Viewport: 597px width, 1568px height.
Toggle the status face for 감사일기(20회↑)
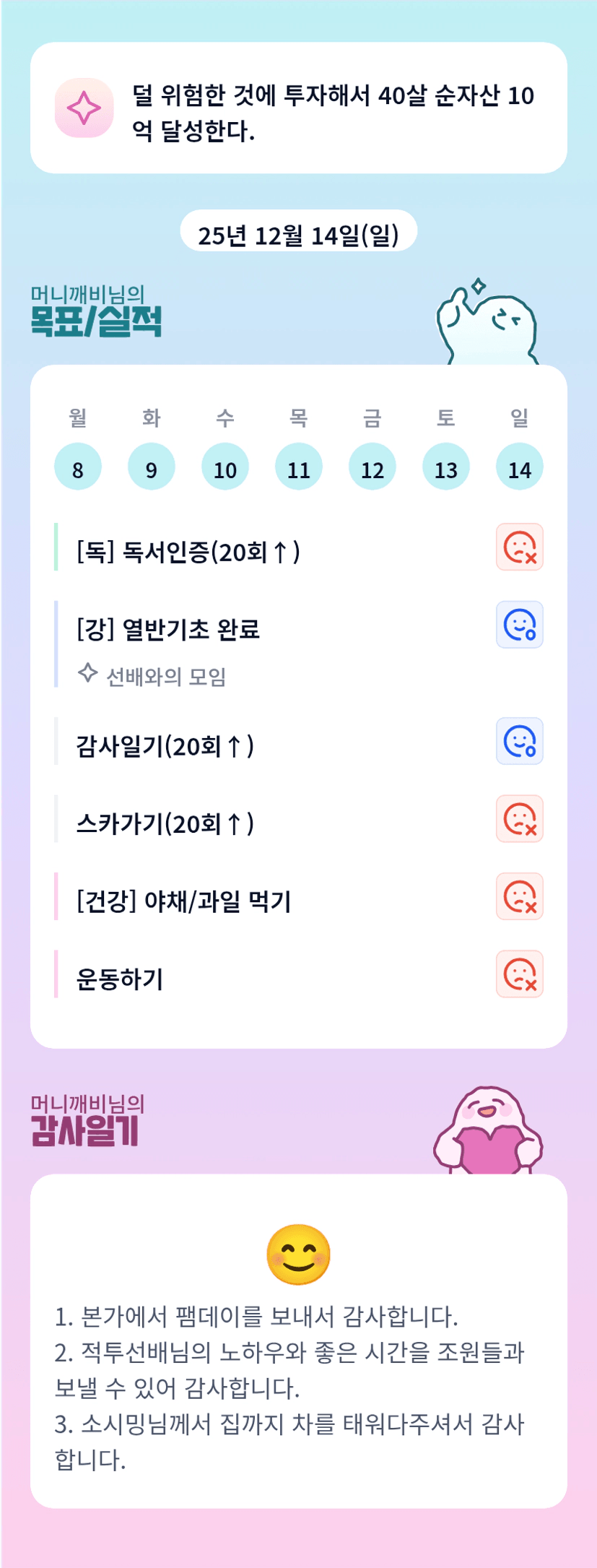pyautogui.click(x=520, y=741)
